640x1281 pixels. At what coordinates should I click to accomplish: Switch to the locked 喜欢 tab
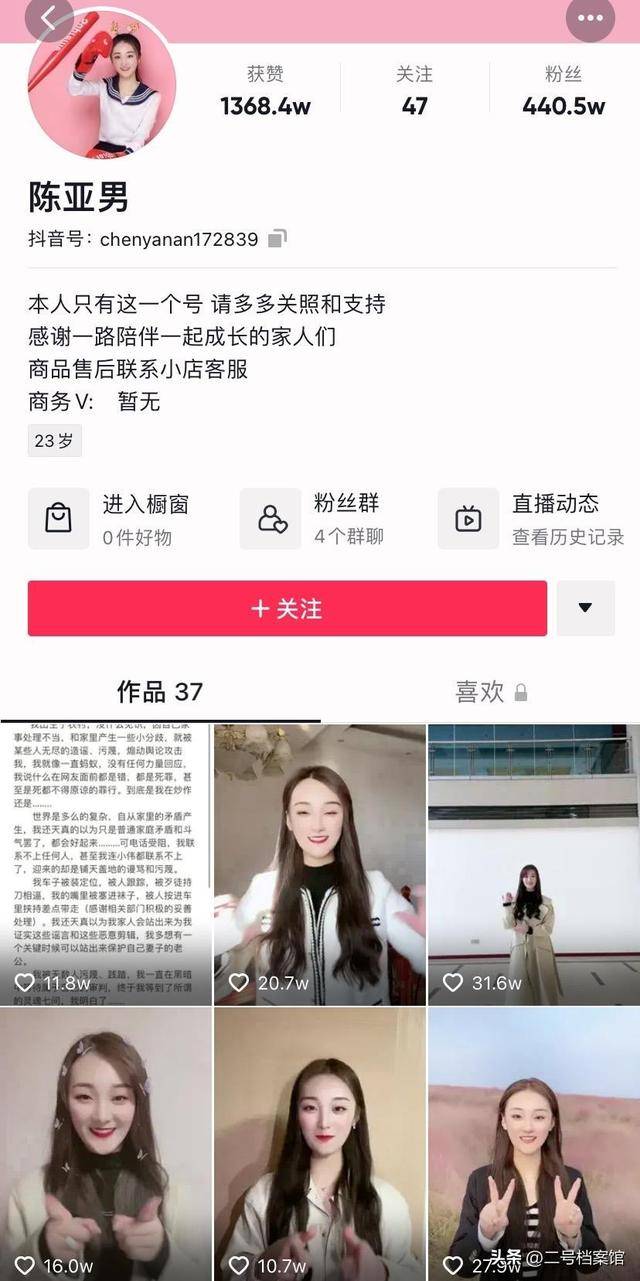(490, 691)
